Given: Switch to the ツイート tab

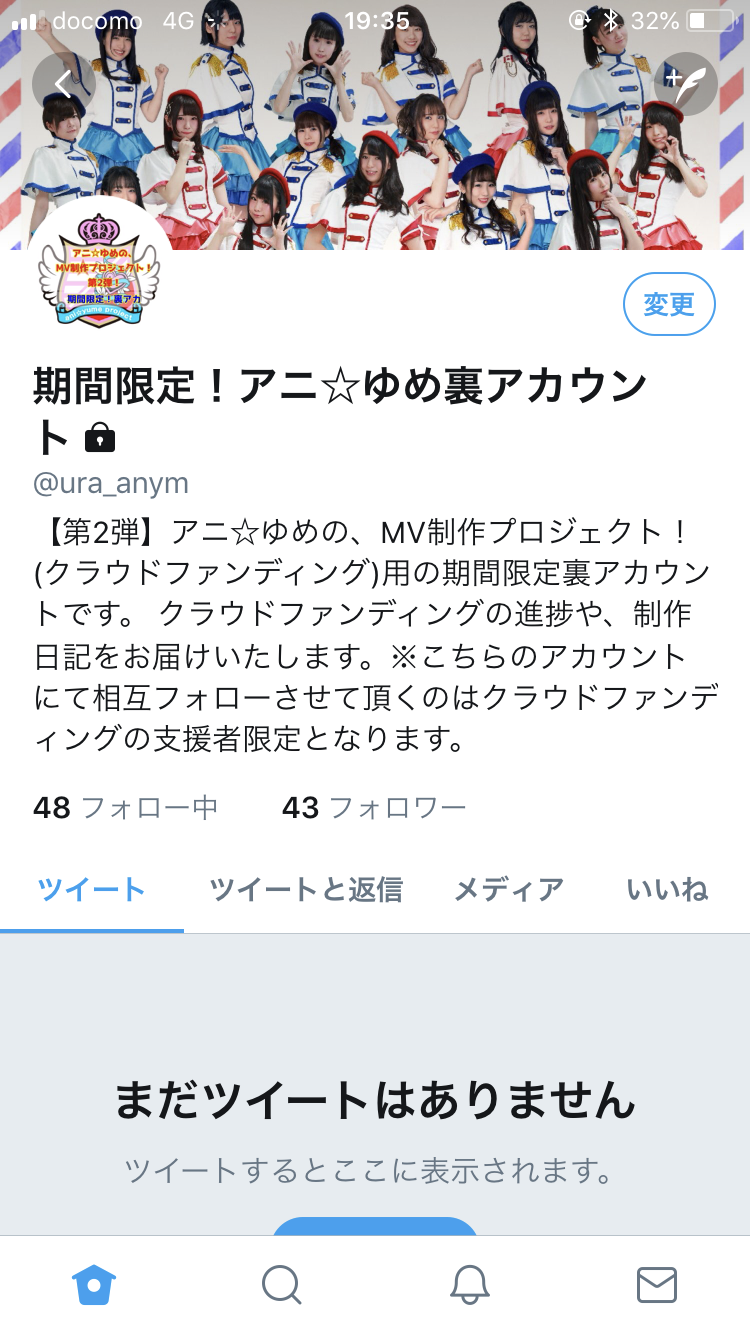Looking at the screenshot, I should point(92,889).
